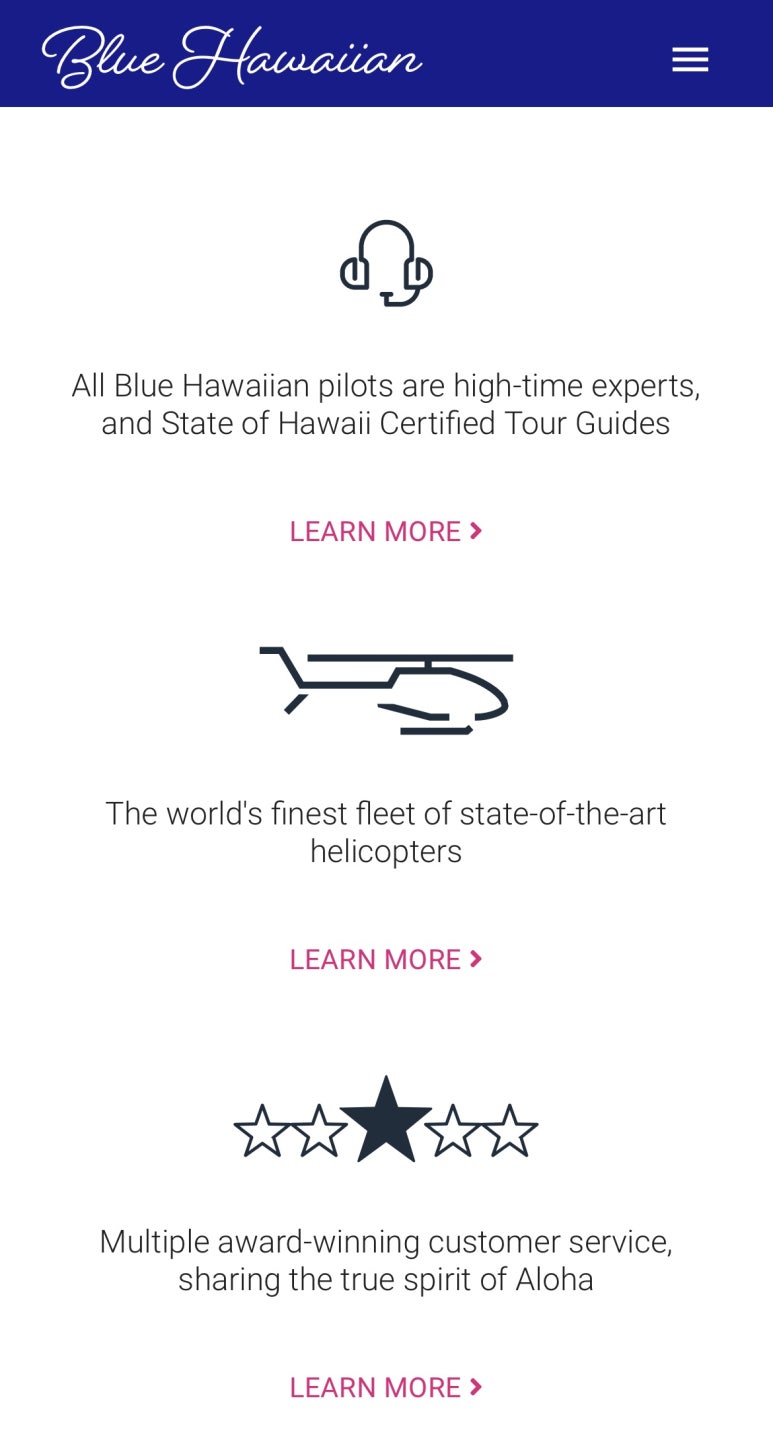Follow Learn More under award-winning customer service
The height and width of the screenshot is (1454, 773).
(x=386, y=1387)
